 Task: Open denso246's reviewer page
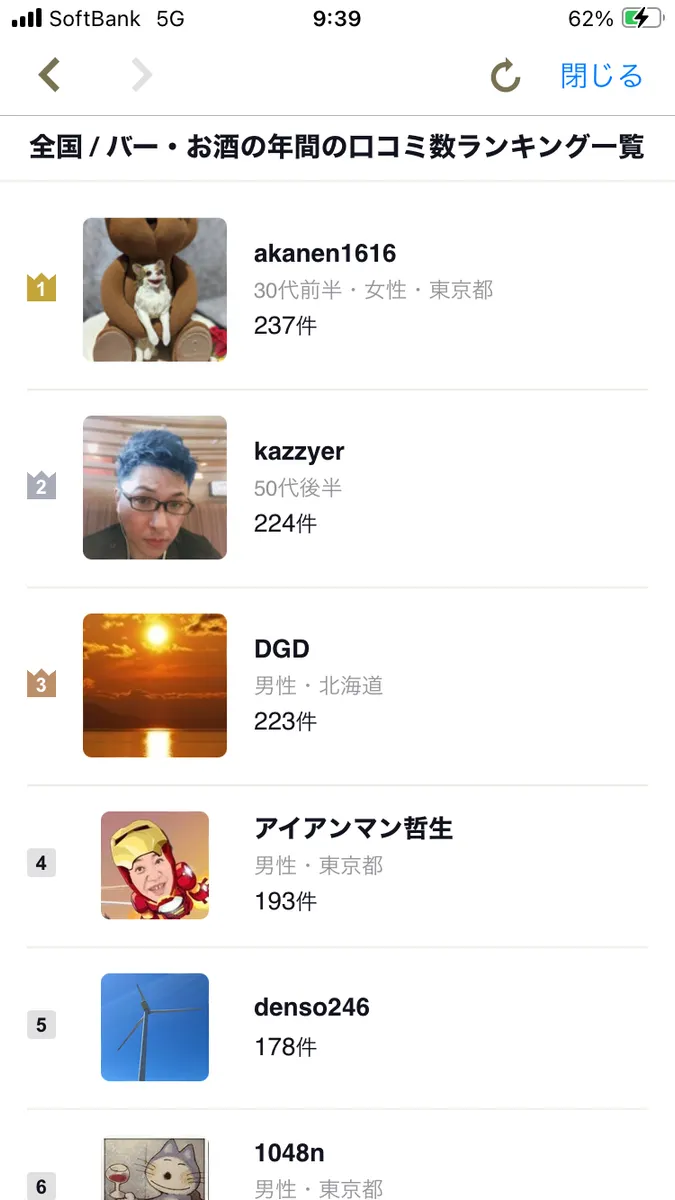311,1007
